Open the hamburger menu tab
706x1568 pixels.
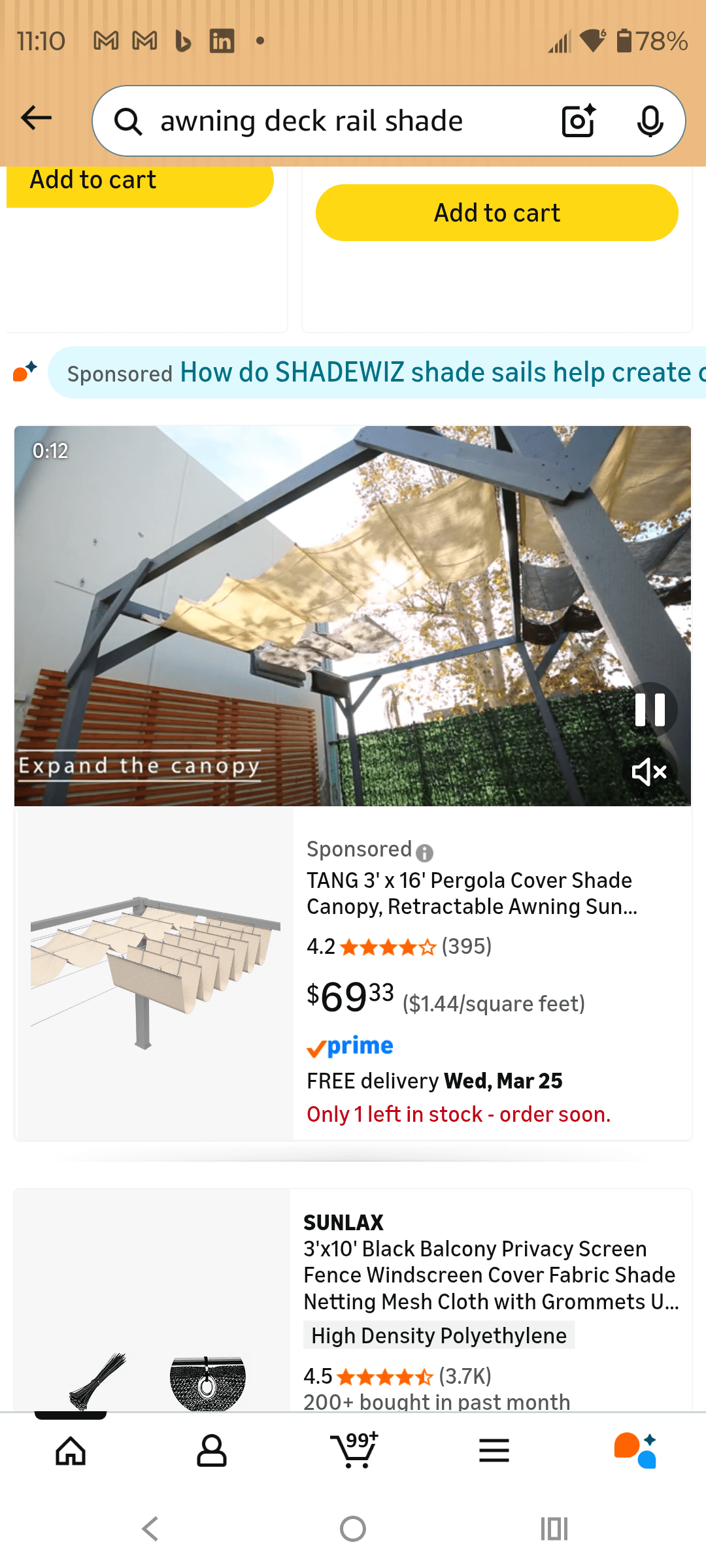494,1451
